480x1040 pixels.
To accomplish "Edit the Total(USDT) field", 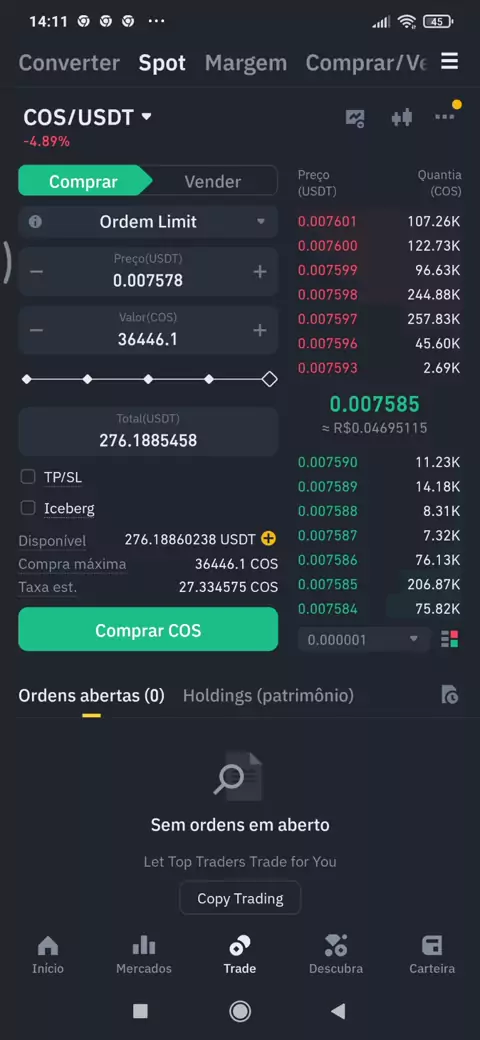I will point(148,432).
